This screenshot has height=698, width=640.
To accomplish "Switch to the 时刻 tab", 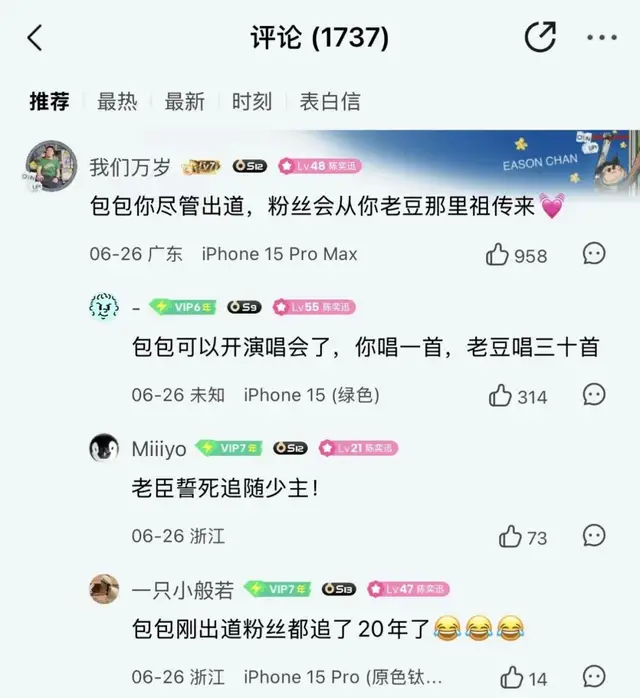I will pos(252,102).
